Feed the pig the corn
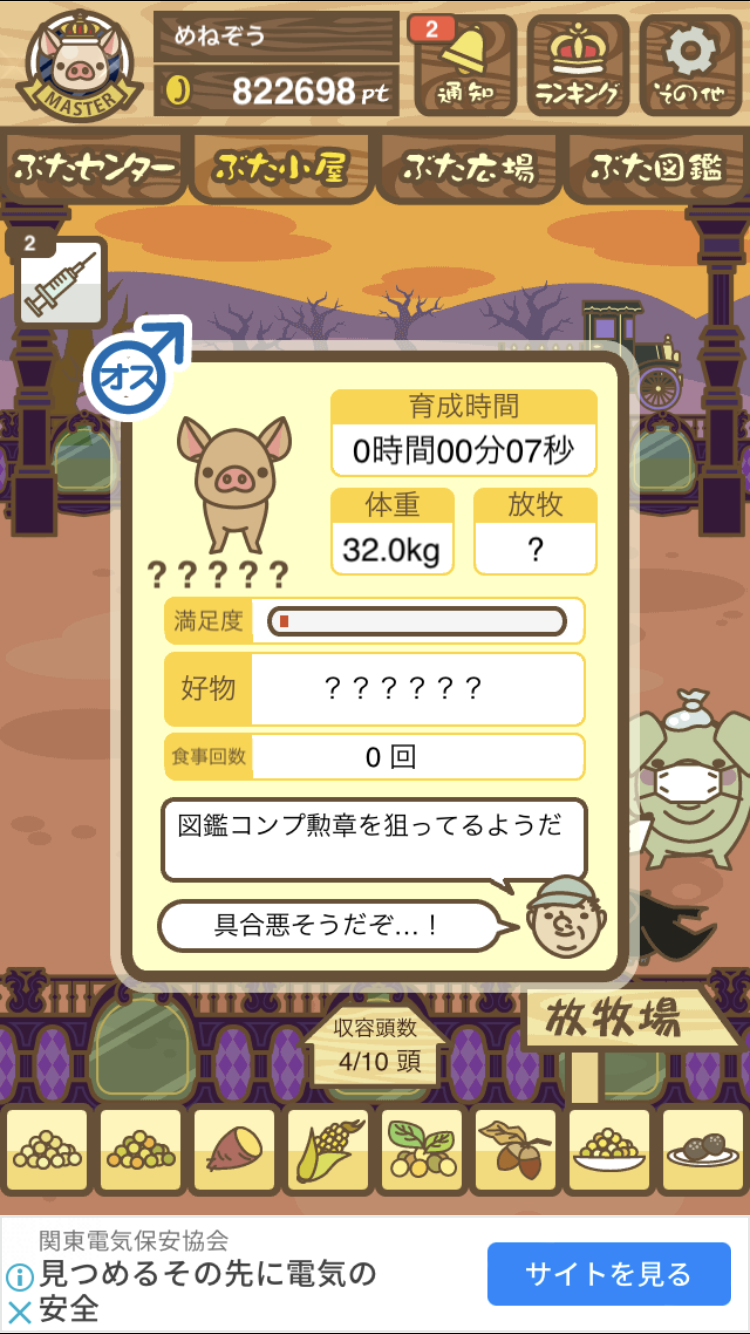The image size is (750, 1334). pyautogui.click(x=328, y=1150)
